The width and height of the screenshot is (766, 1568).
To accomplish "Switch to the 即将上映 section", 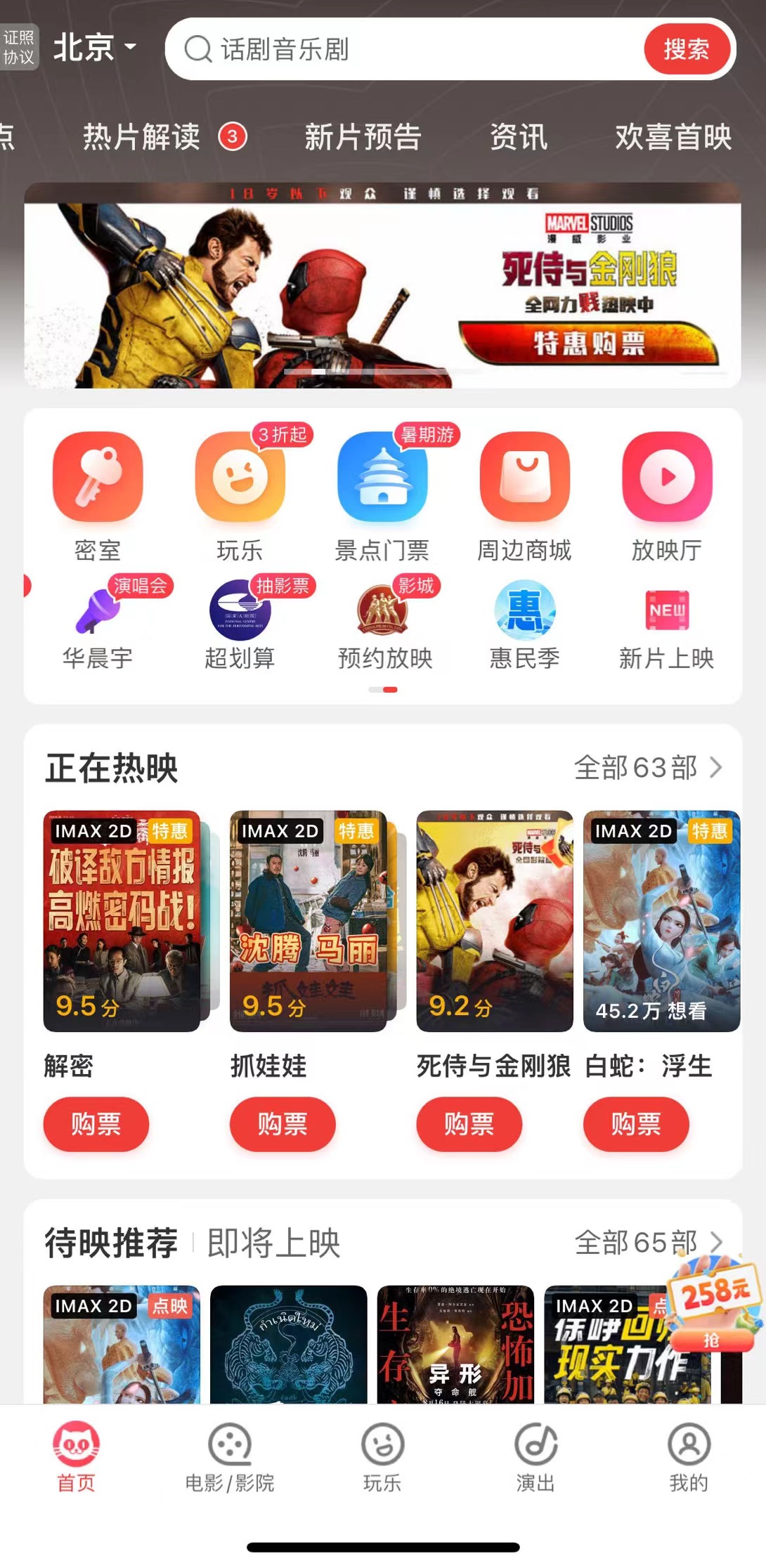I will click(273, 1243).
